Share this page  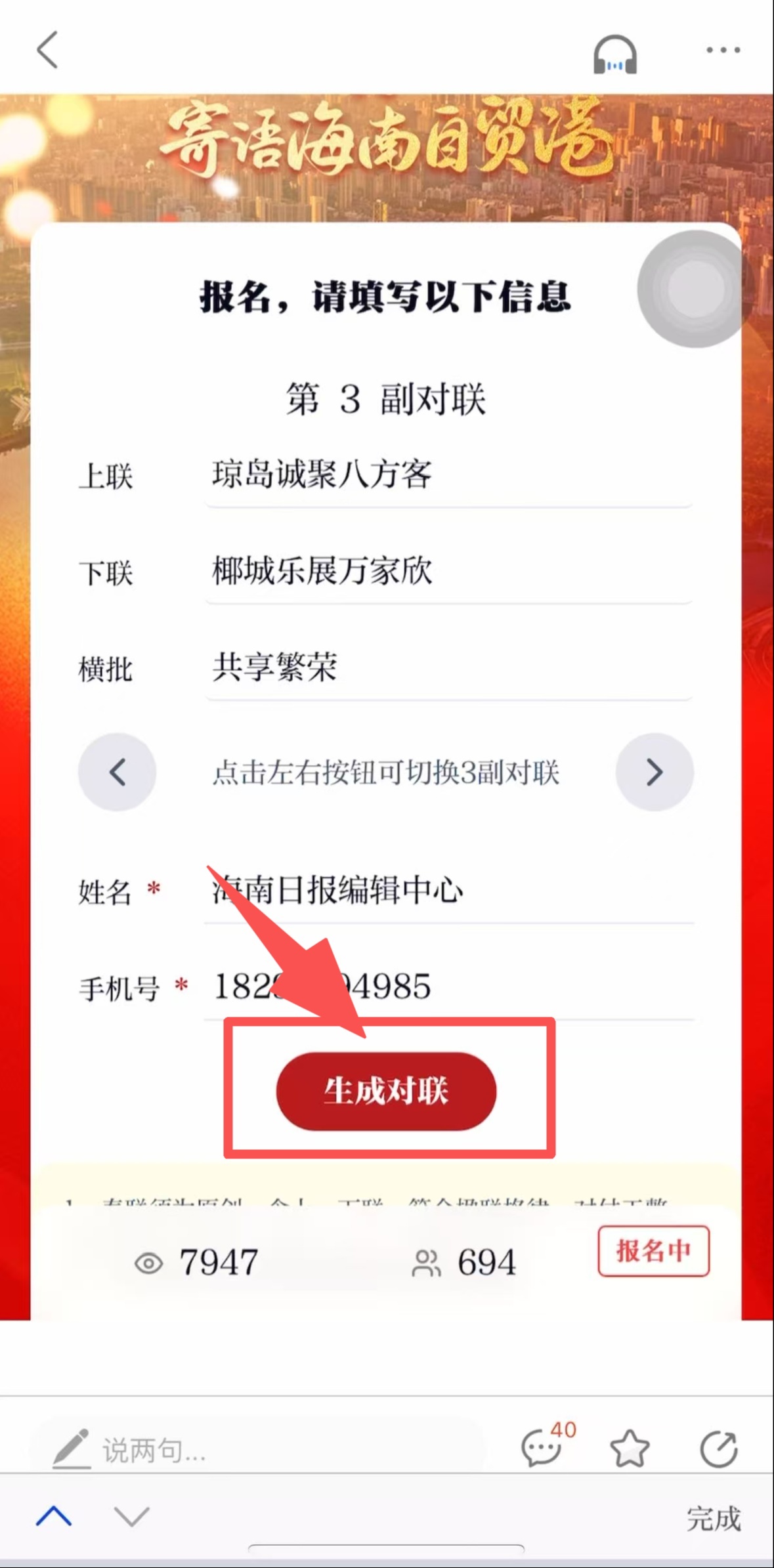pos(718,1448)
